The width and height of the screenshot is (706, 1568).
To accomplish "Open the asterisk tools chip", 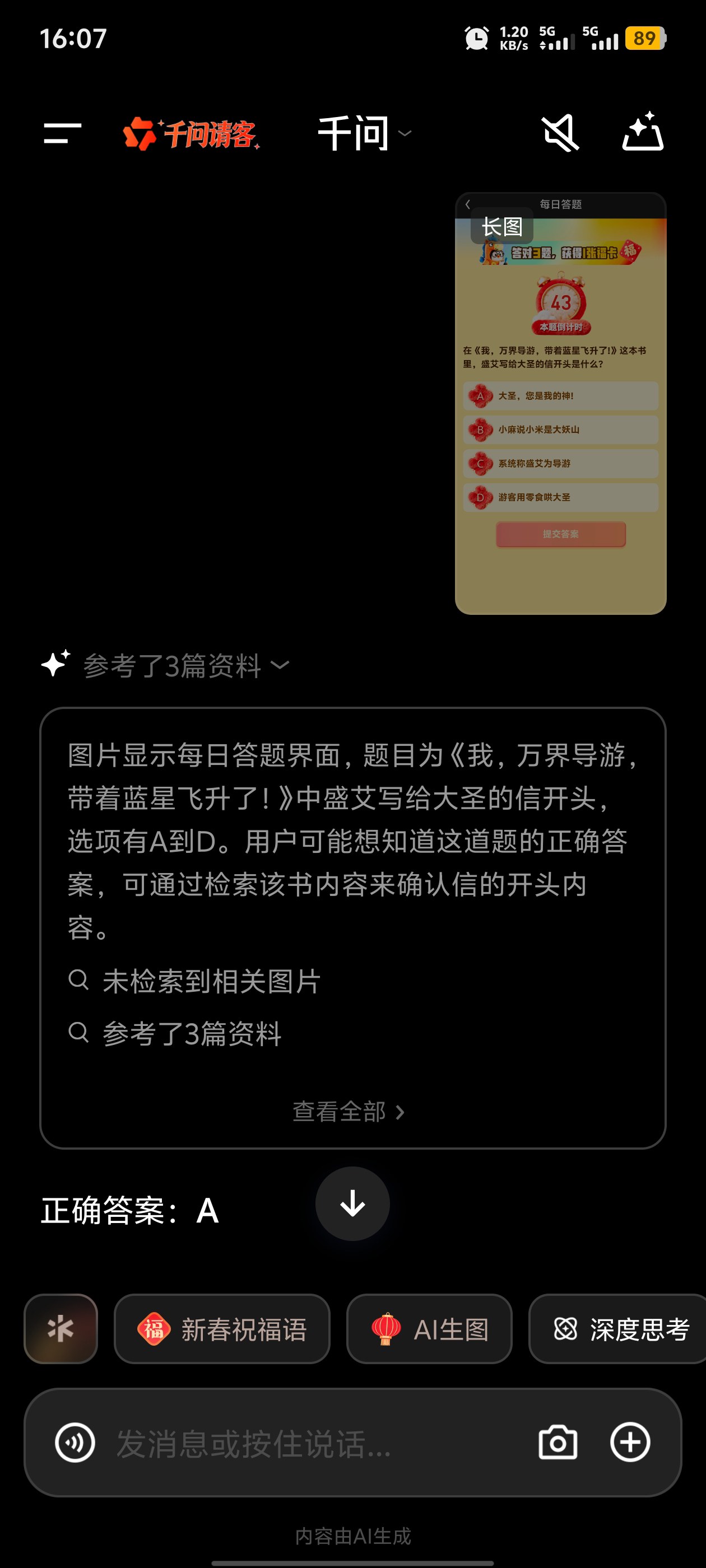I will (61, 1329).
